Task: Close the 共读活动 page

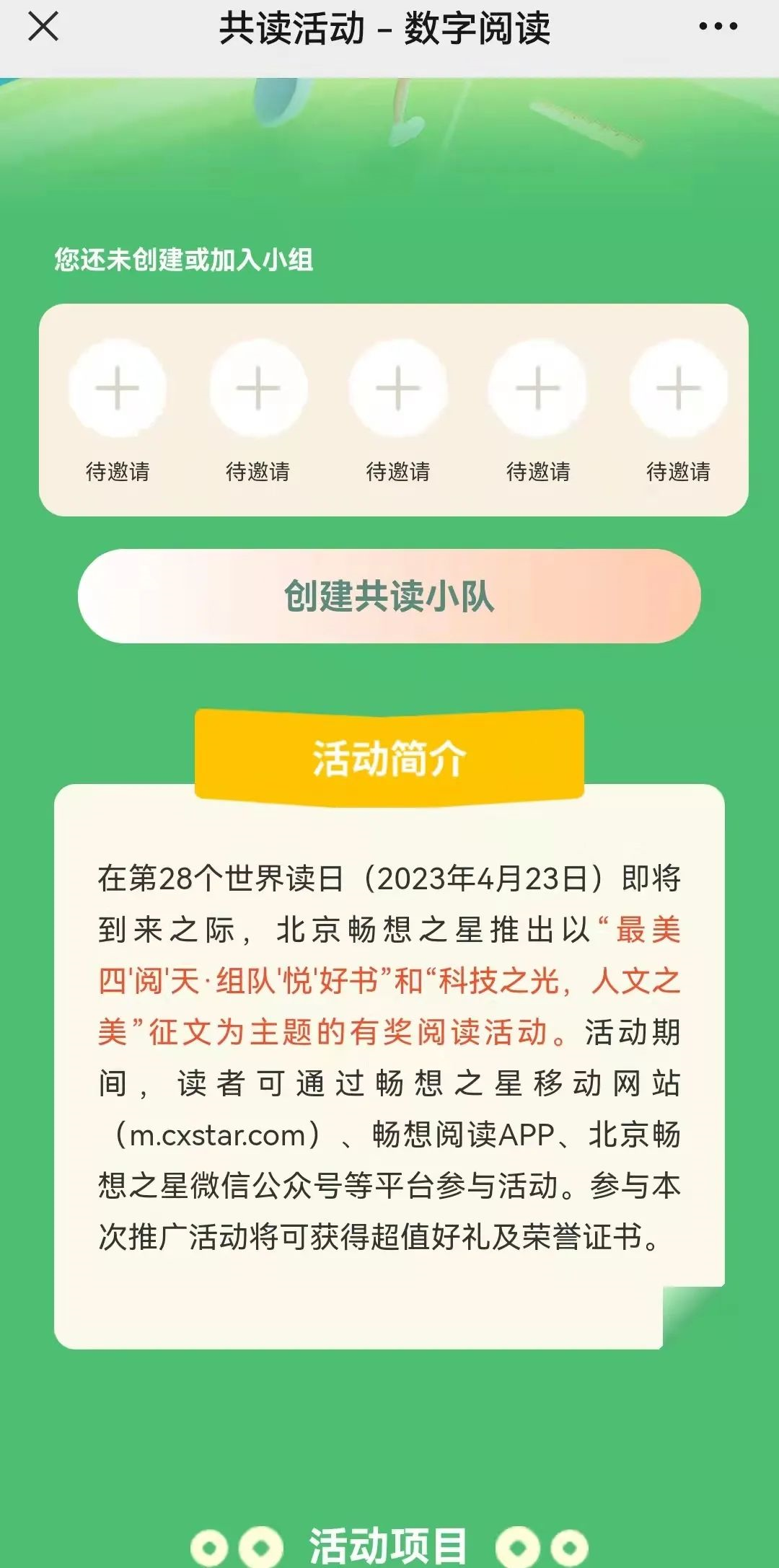Action: pos(43,27)
